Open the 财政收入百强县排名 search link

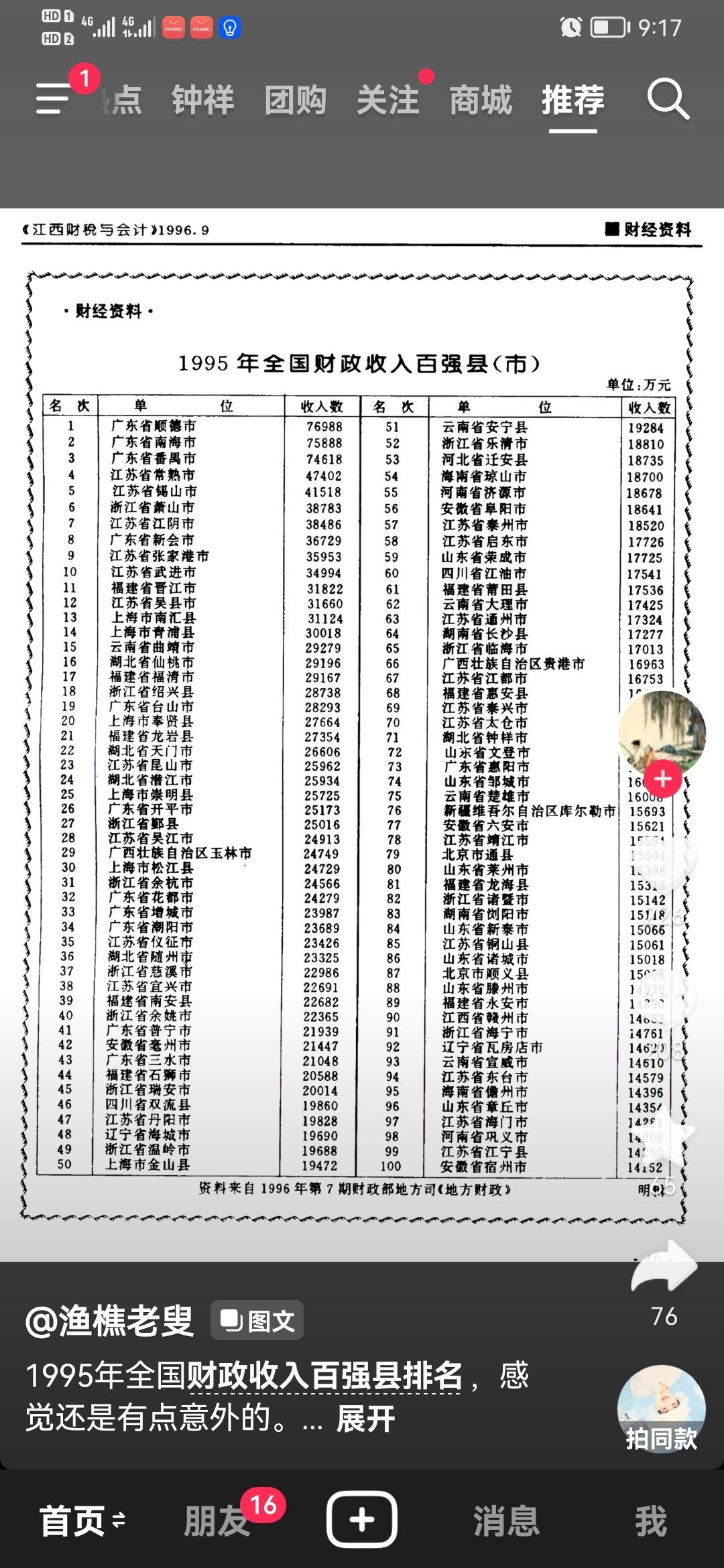pos(324,1376)
